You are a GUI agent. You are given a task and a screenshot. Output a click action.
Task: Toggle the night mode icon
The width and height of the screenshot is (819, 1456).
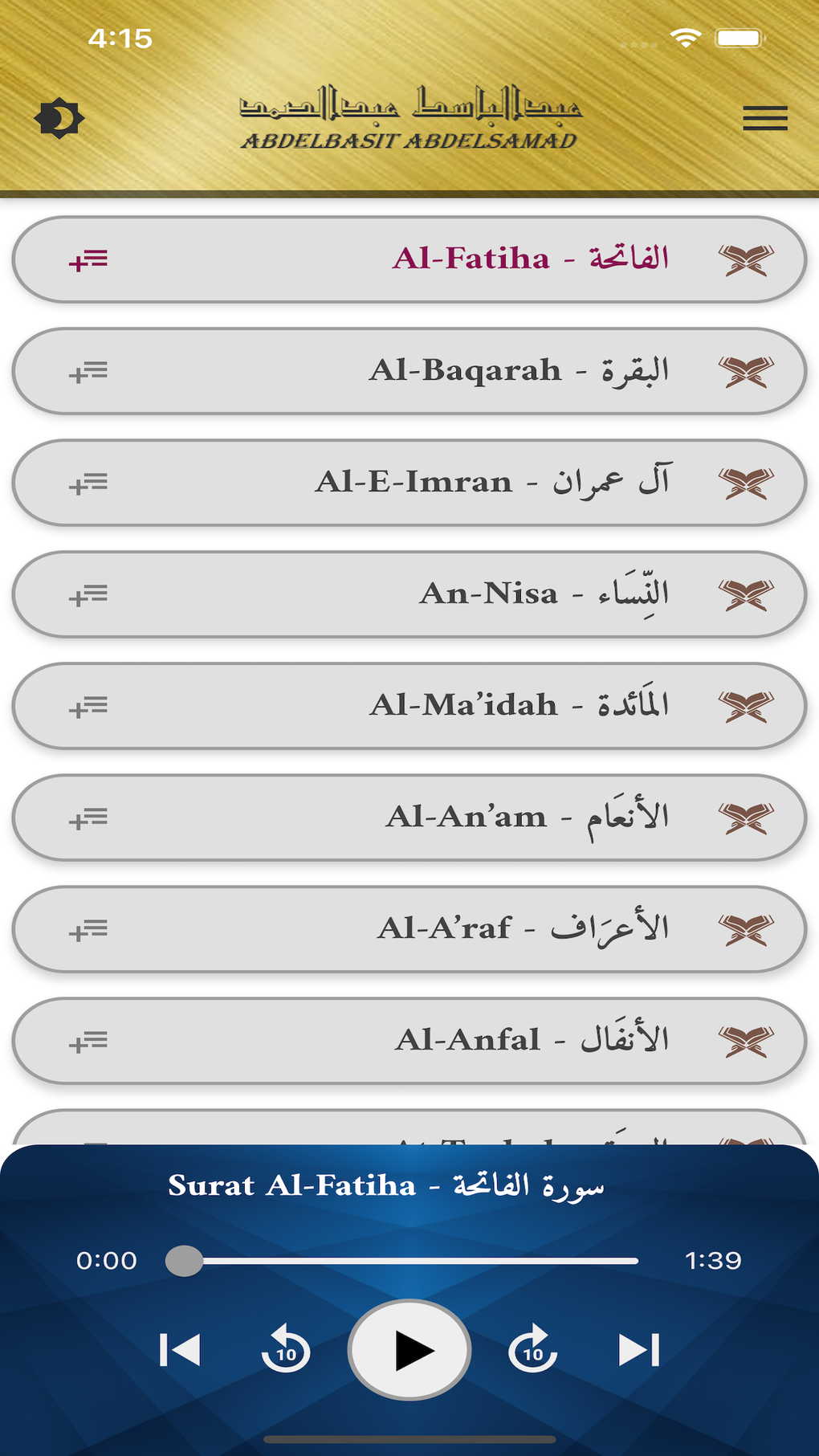point(59,119)
